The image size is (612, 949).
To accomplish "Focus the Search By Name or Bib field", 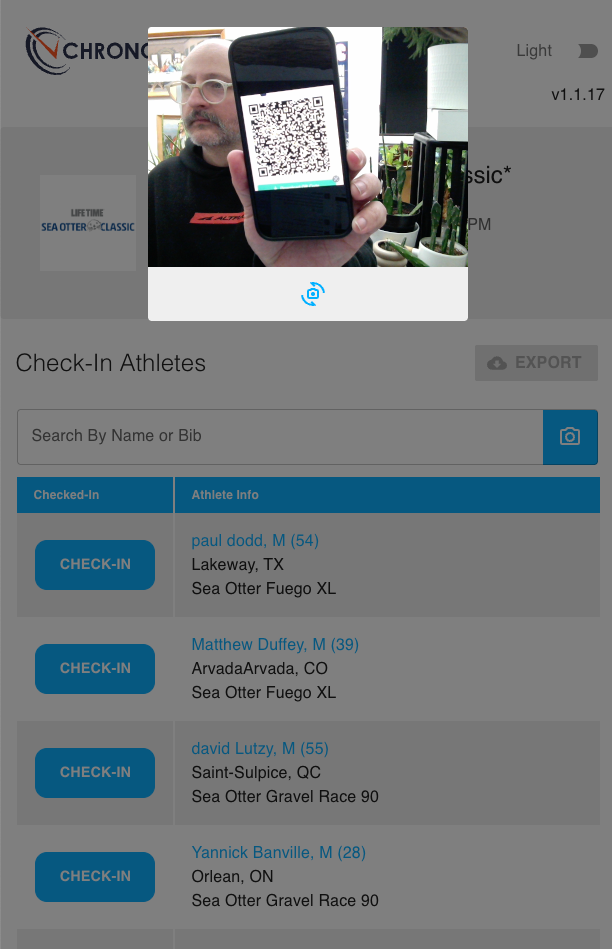I will [280, 436].
